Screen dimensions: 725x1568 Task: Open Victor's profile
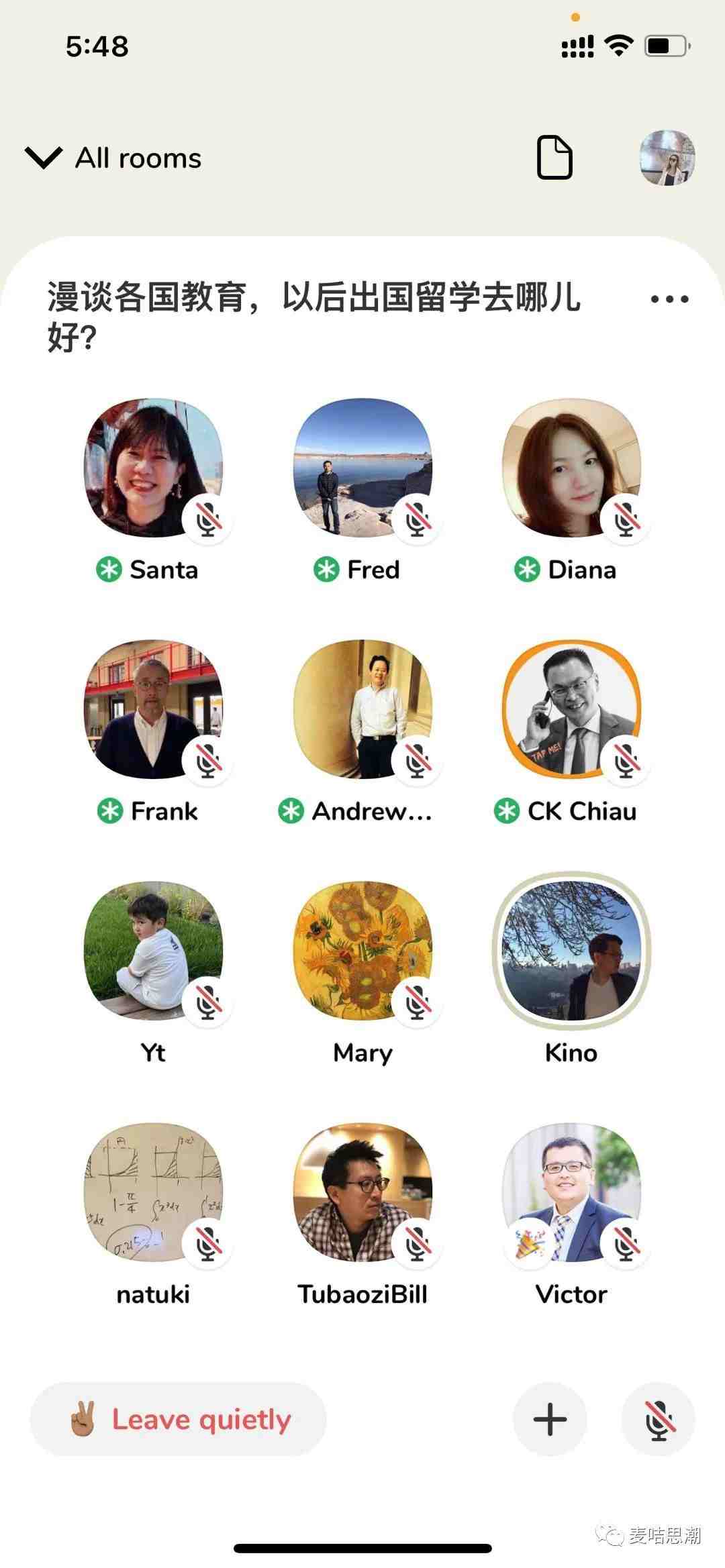[571, 1193]
